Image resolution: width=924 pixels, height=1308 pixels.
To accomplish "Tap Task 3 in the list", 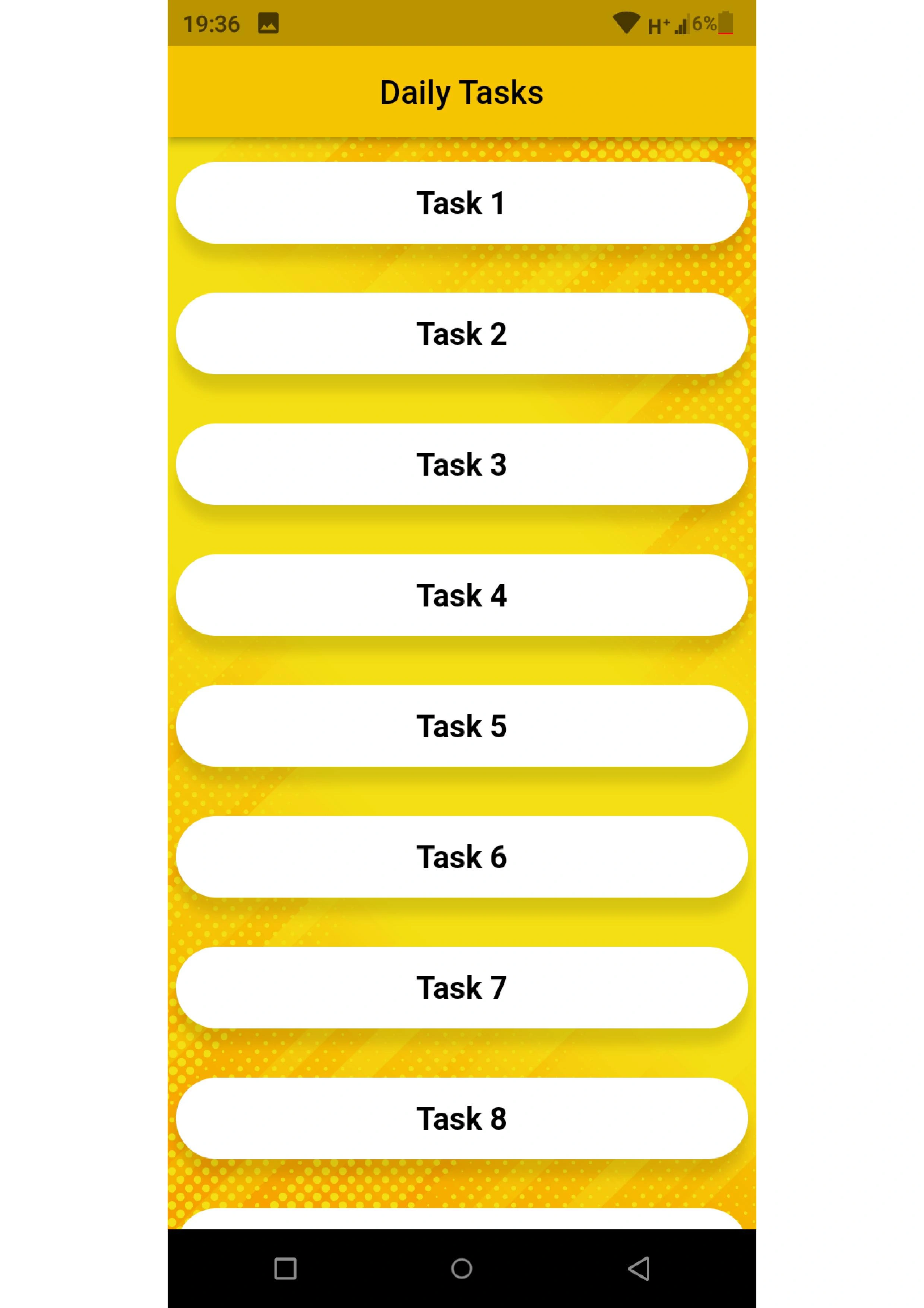I will click(462, 464).
